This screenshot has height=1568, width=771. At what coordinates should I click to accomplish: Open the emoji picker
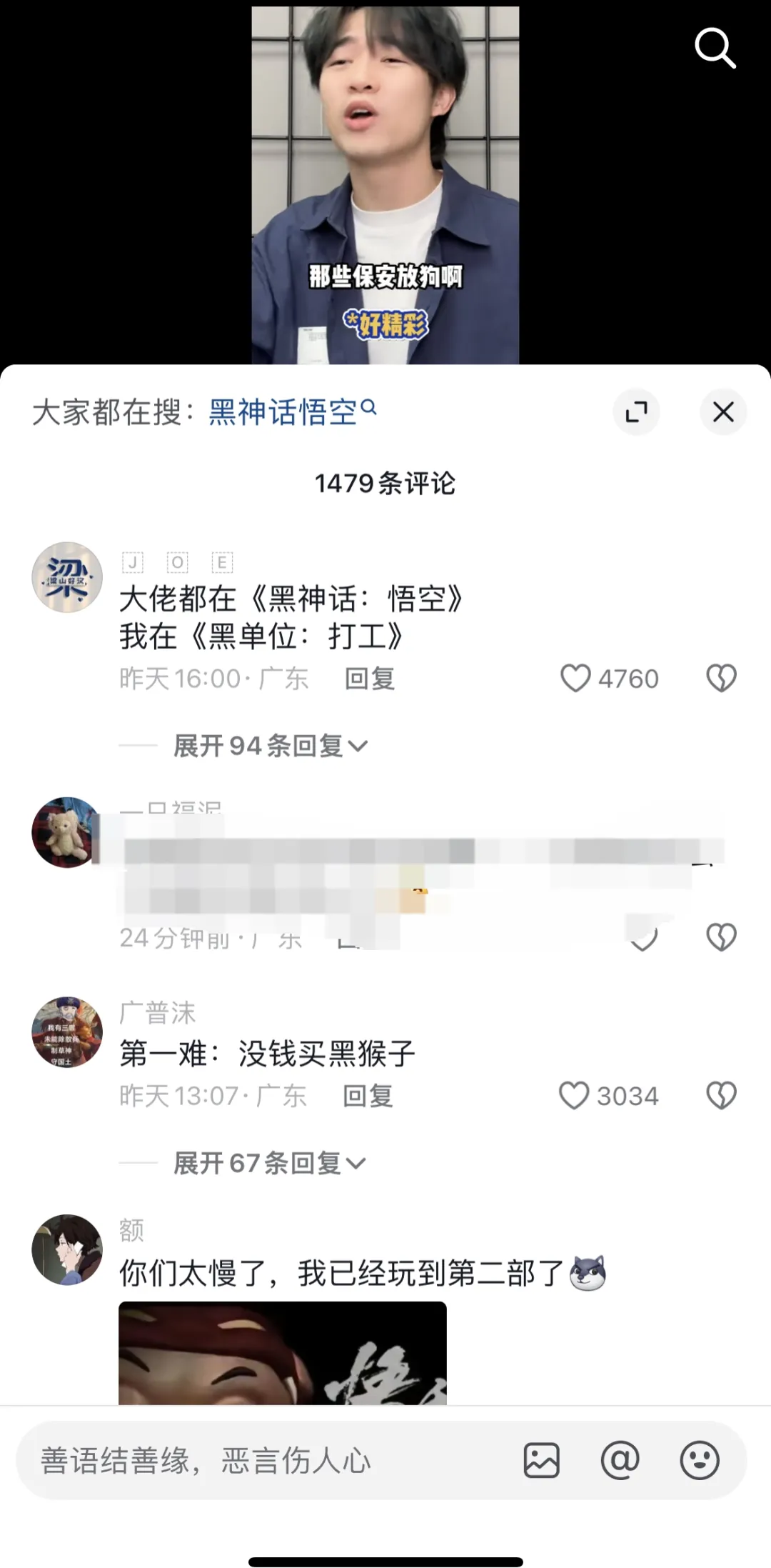click(699, 1460)
